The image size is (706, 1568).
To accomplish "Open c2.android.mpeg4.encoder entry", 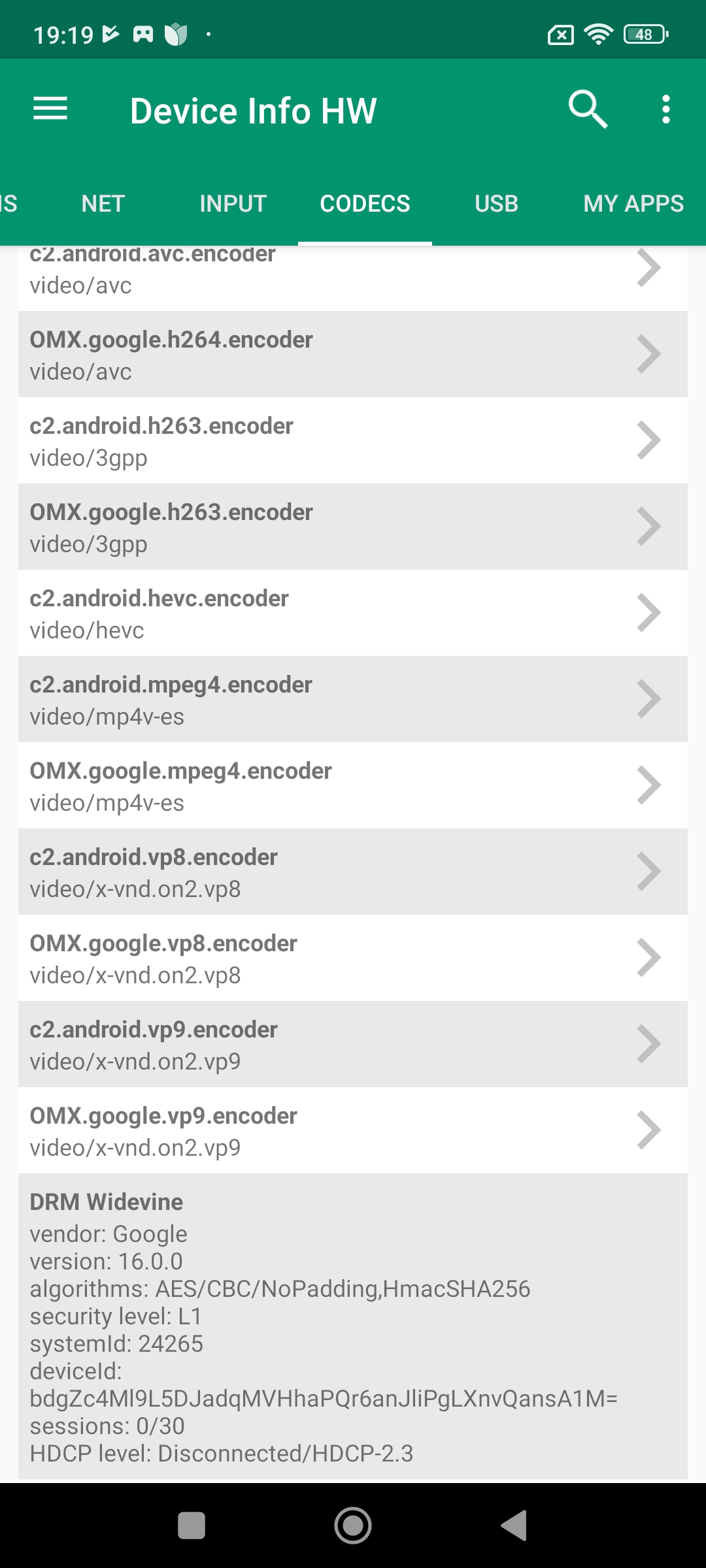I will 353,700.
